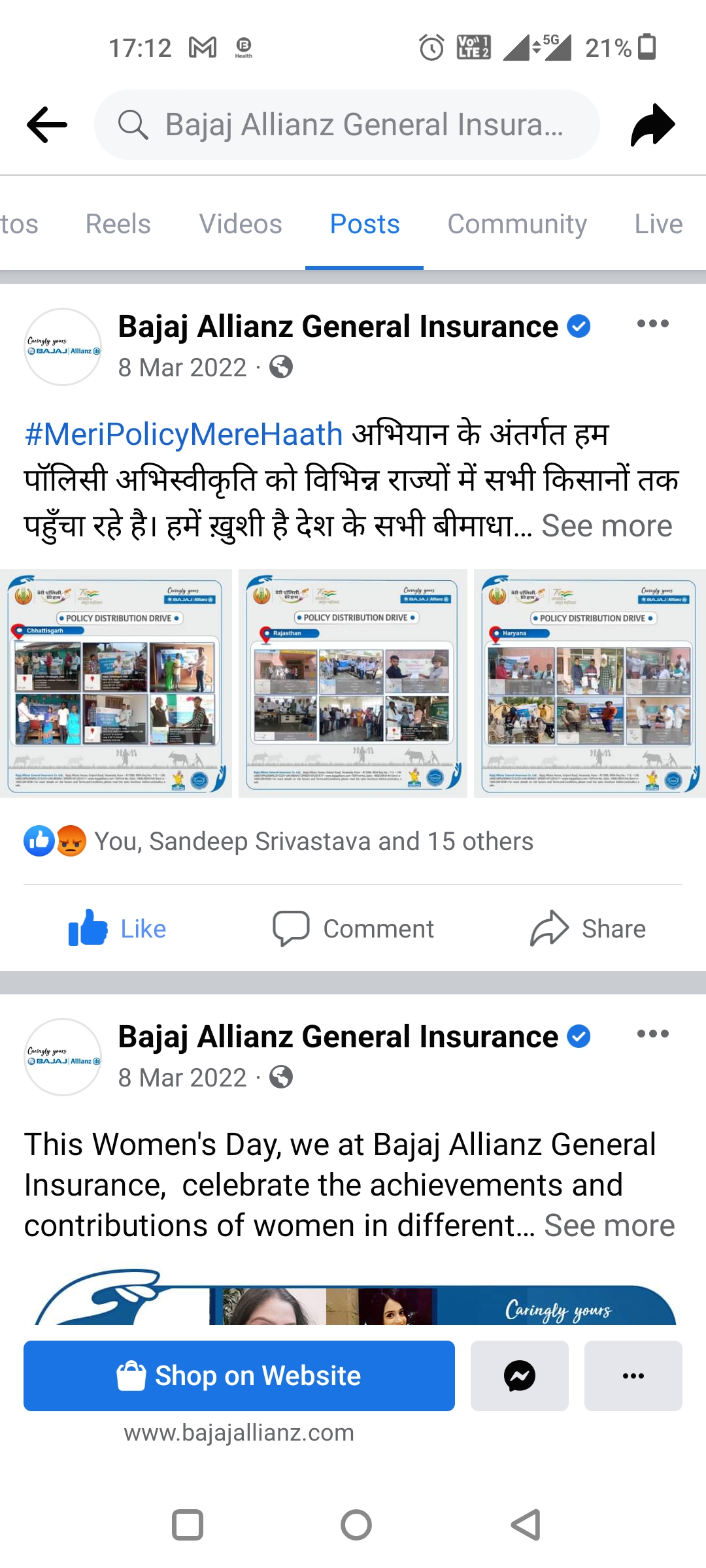706x1568 pixels.
Task: Message the page via the Messenger button
Action: (520, 1376)
